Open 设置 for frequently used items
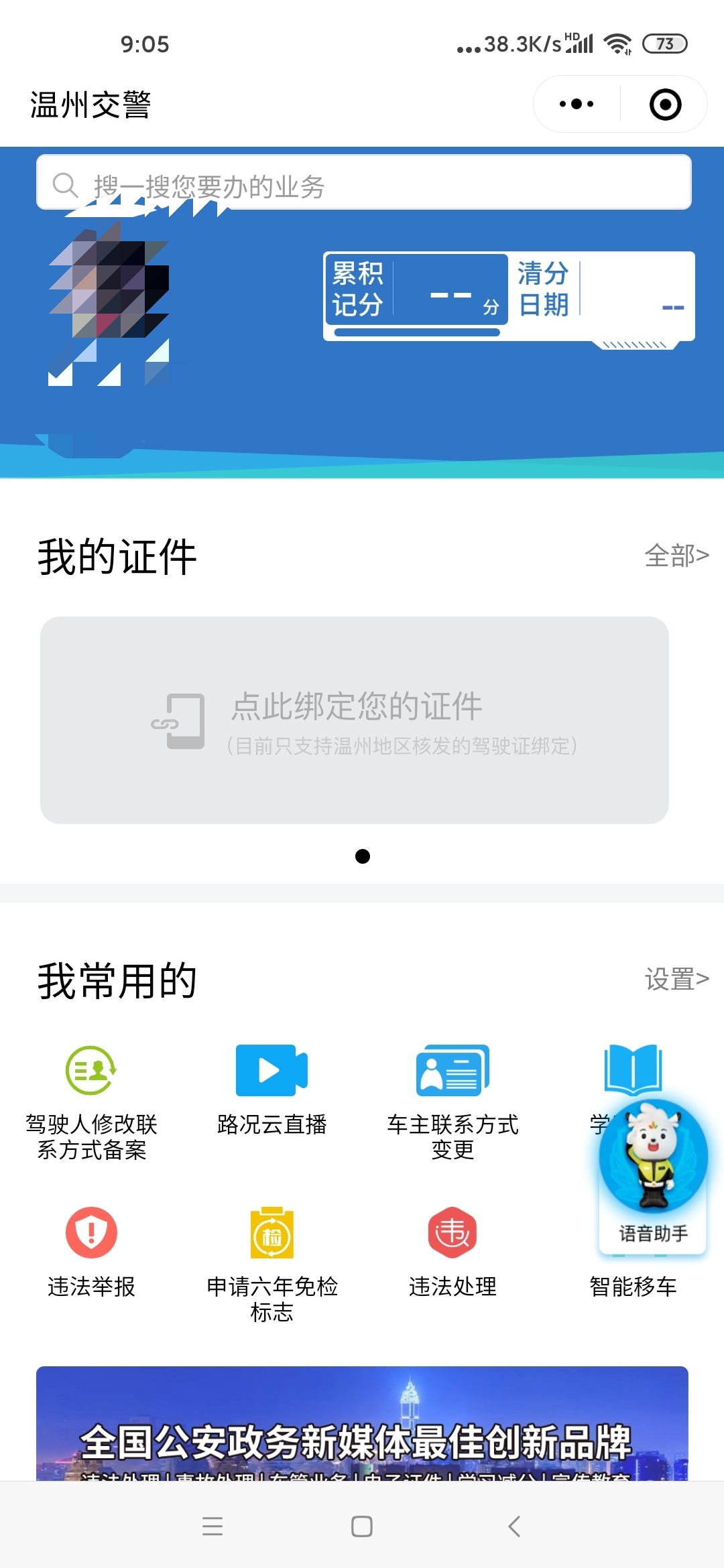The image size is (724, 1568). 676,979
